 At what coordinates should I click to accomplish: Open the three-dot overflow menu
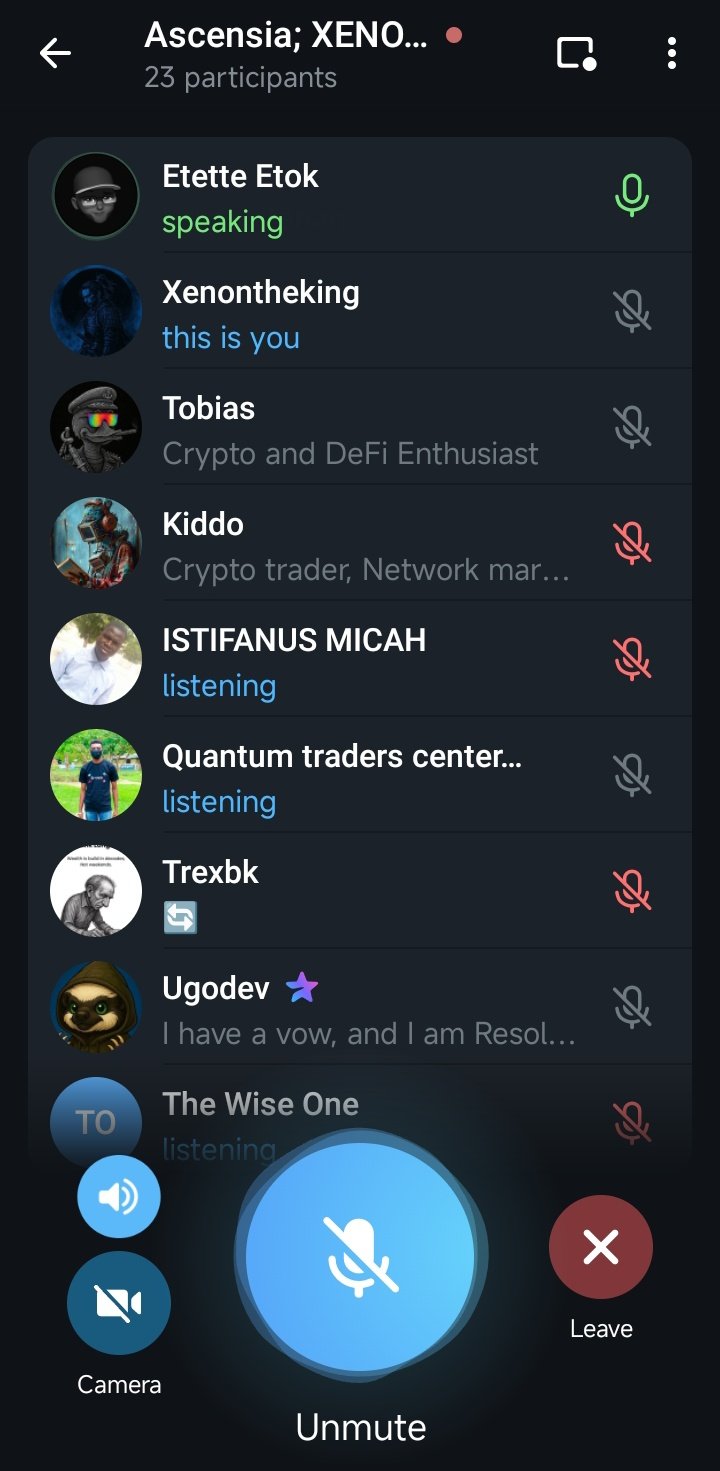[x=671, y=53]
